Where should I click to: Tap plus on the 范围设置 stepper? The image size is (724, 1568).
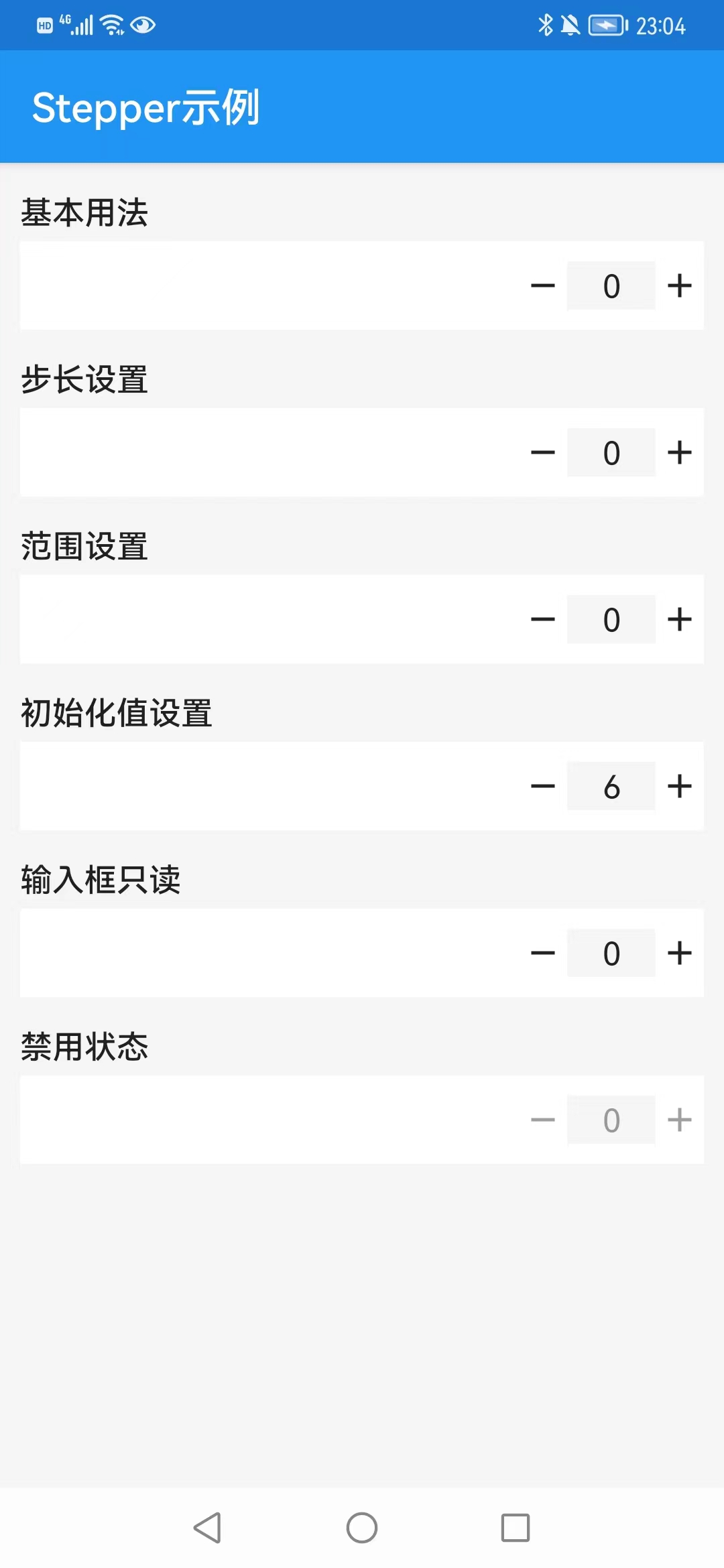point(679,619)
